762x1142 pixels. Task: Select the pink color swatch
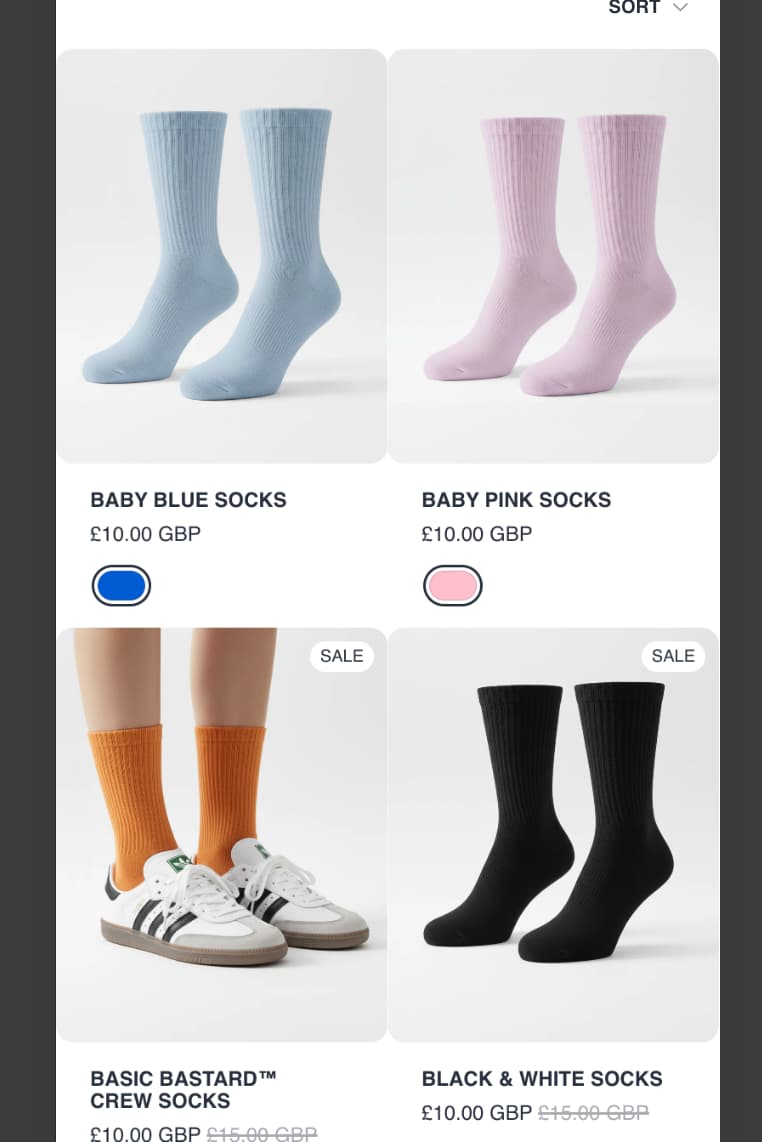tap(453, 586)
